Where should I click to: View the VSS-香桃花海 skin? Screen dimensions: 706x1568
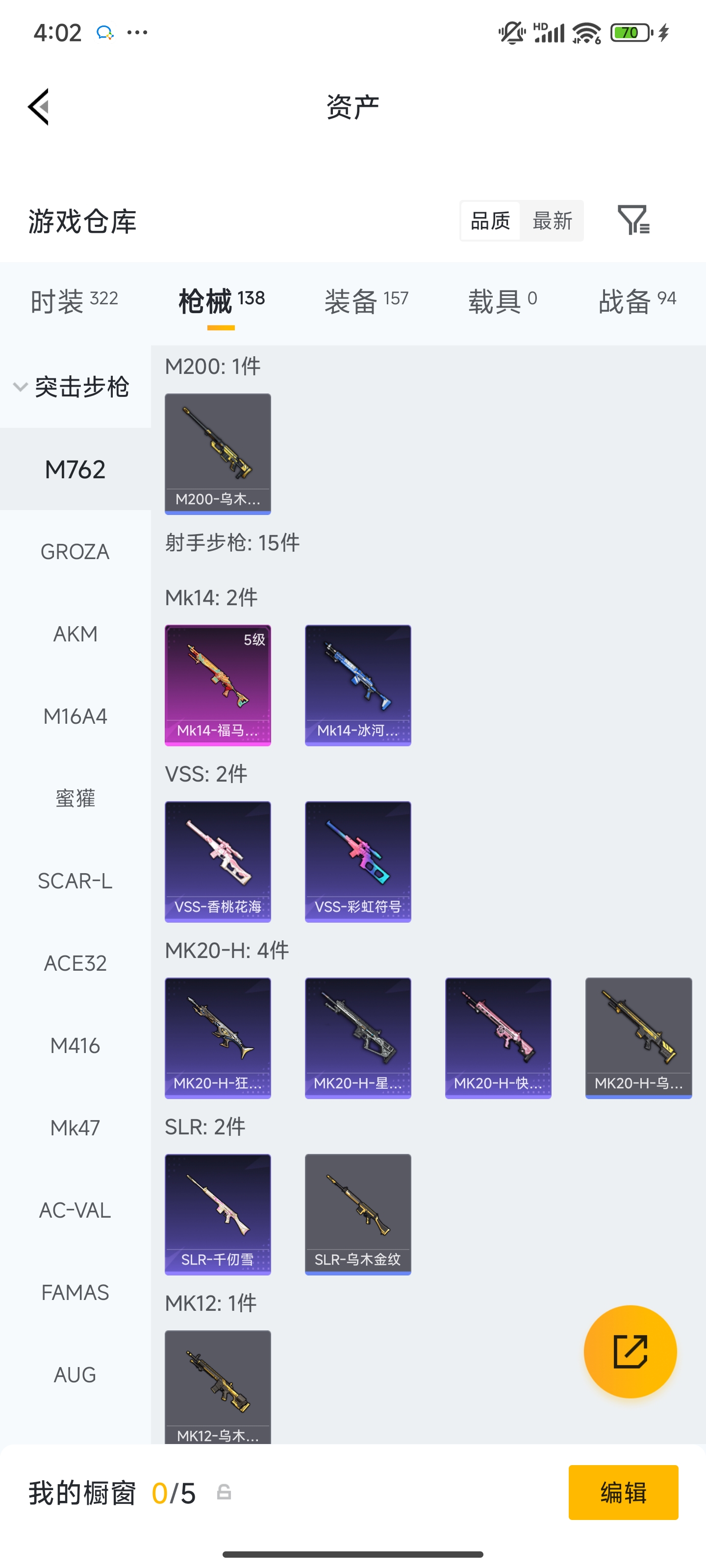pyautogui.click(x=218, y=861)
